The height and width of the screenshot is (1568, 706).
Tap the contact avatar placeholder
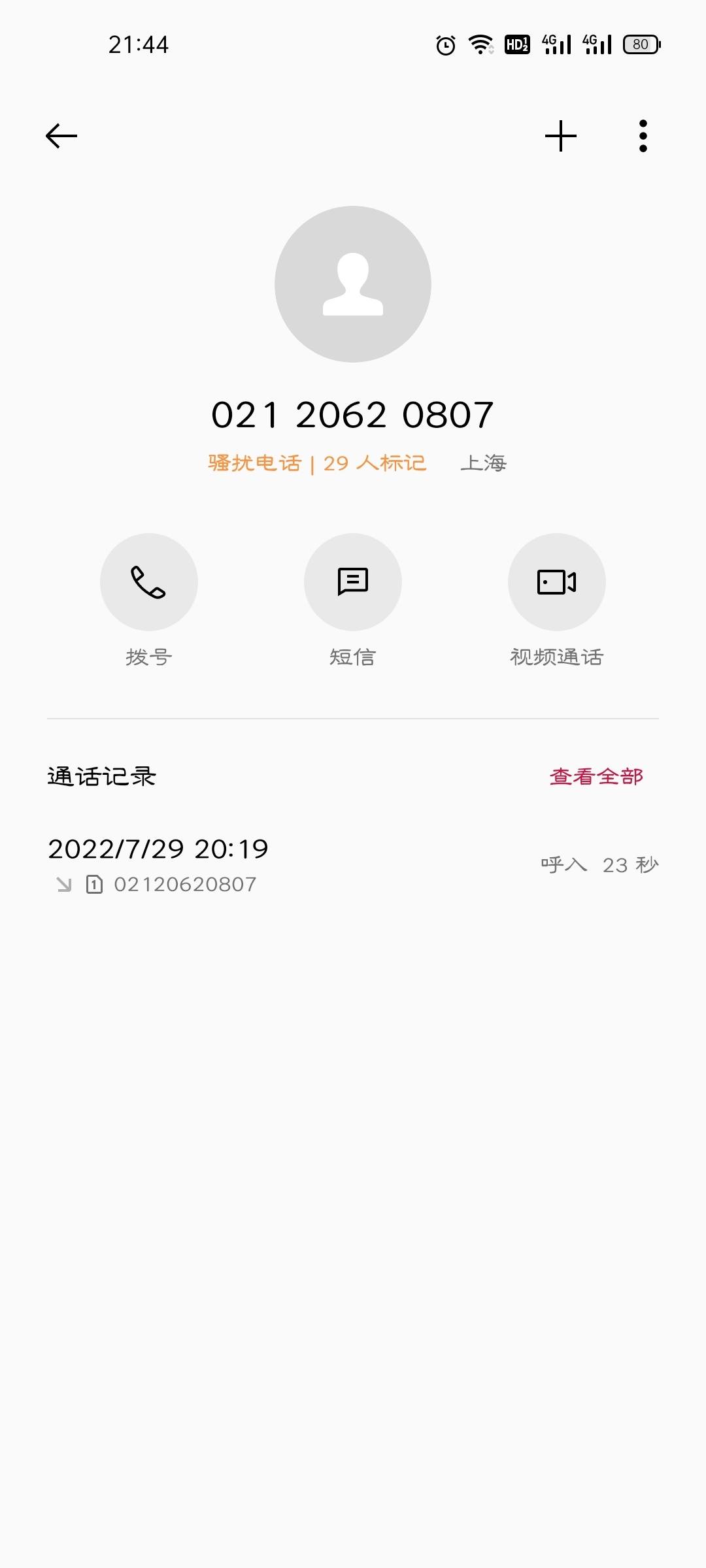click(x=353, y=284)
